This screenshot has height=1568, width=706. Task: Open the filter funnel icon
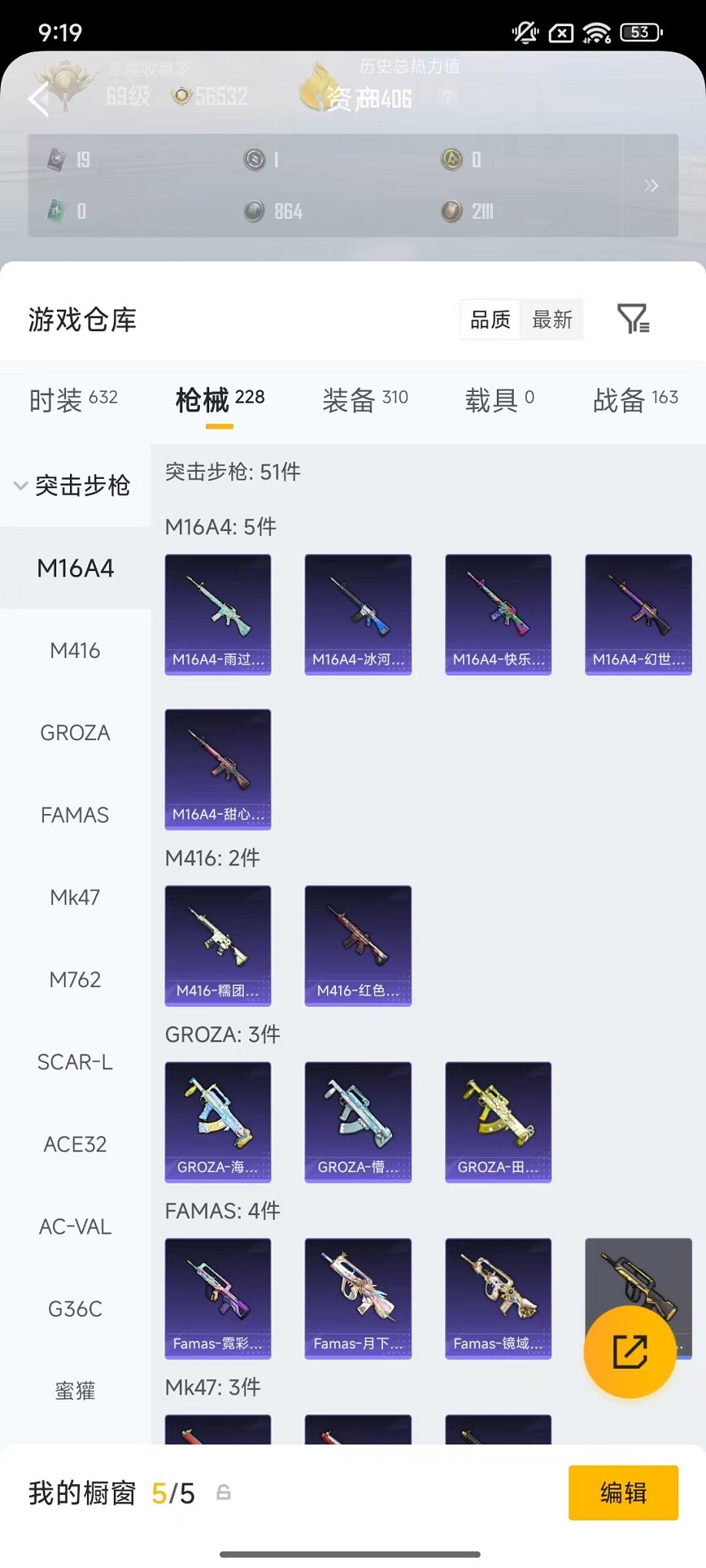click(x=633, y=319)
